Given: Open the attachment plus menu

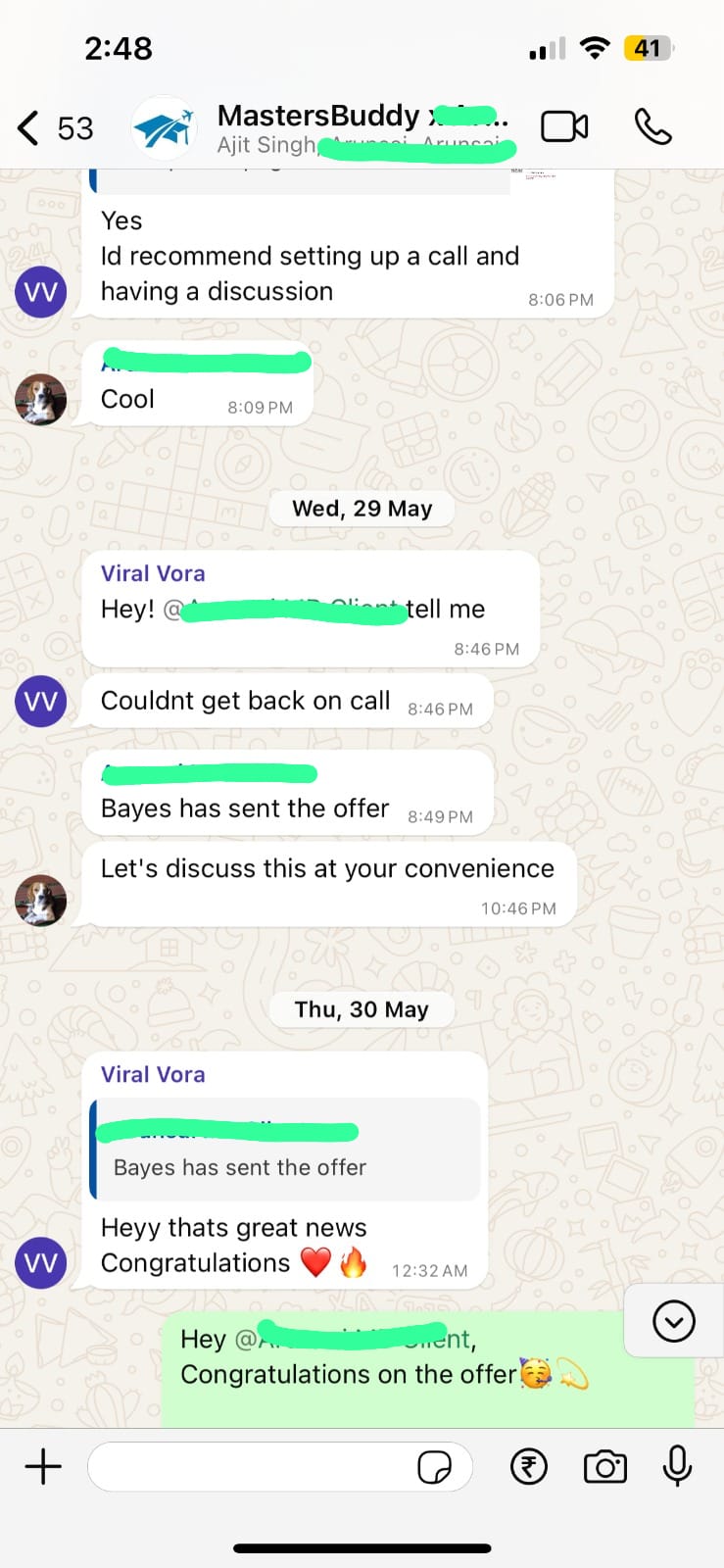Looking at the screenshot, I should 43,1467.
